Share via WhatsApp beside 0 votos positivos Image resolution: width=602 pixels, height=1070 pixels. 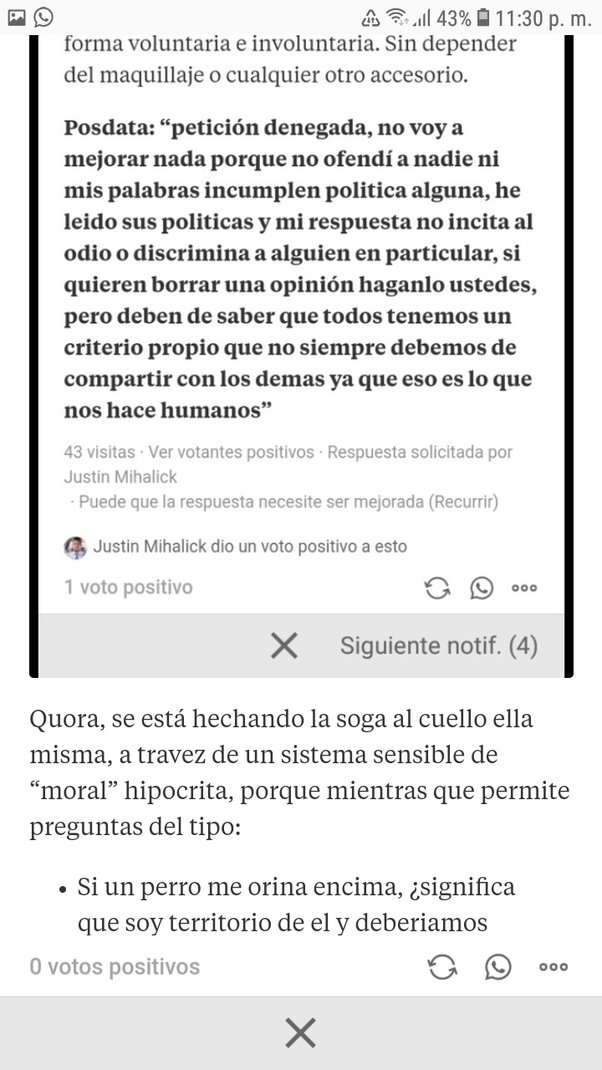coord(497,967)
